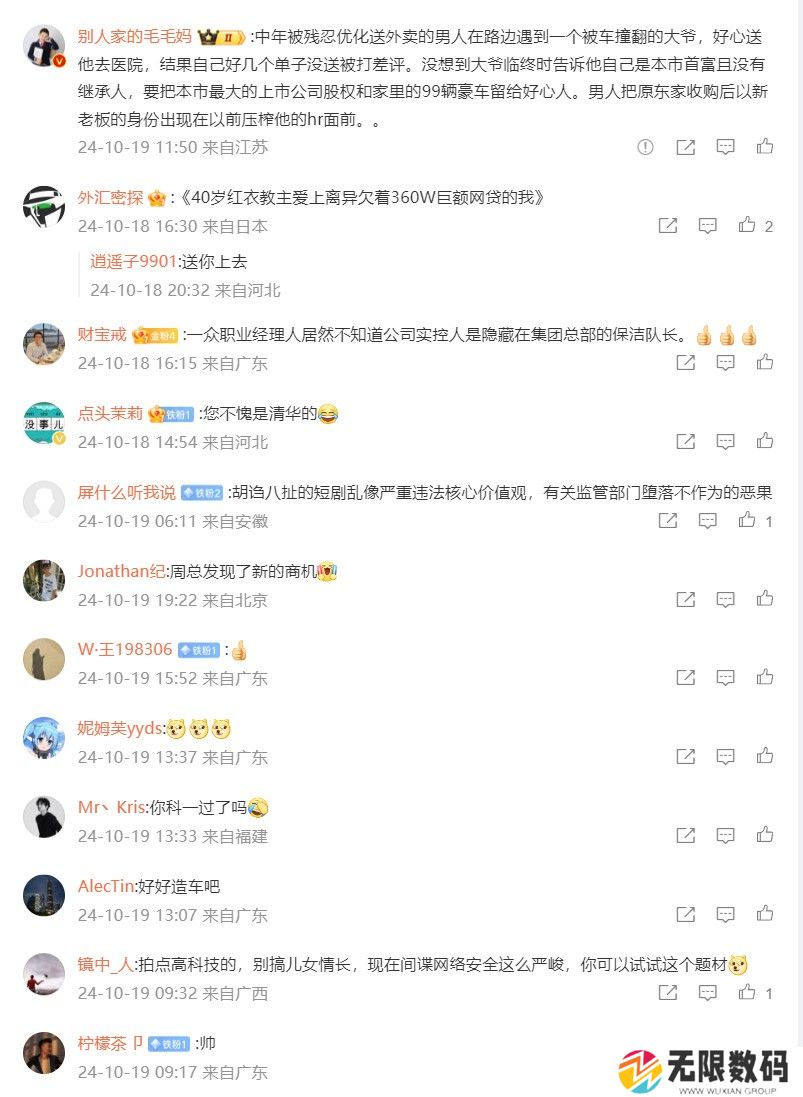Share AlecTin's comment
This screenshot has width=803, height=1097.
685,914
